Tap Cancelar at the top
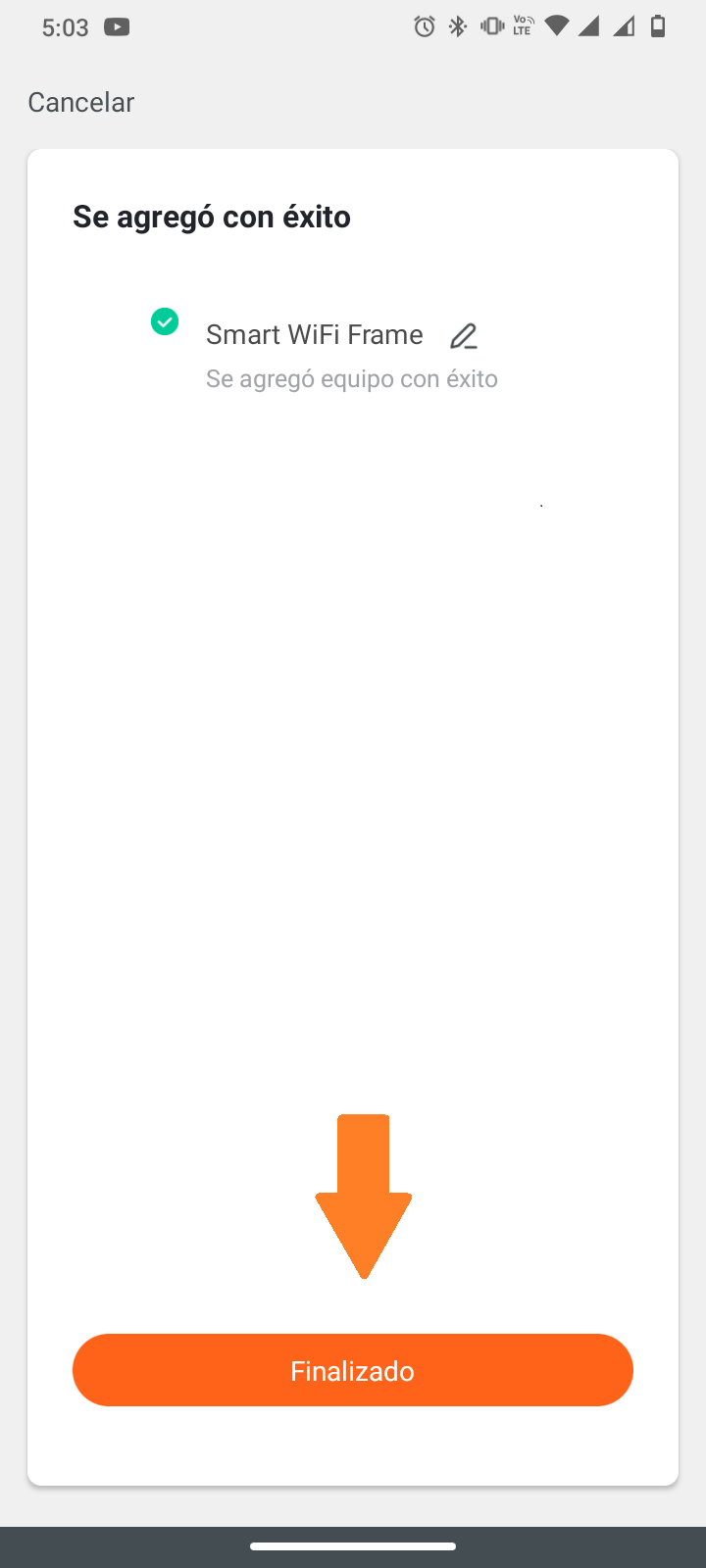The image size is (706, 1568). (80, 102)
